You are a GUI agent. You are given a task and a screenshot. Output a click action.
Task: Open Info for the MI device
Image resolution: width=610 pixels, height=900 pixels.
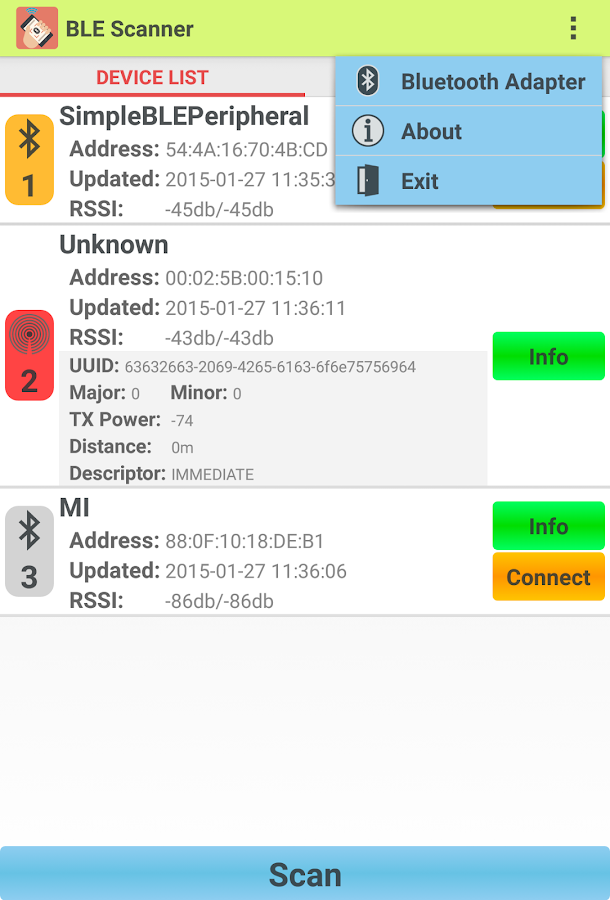(548, 526)
